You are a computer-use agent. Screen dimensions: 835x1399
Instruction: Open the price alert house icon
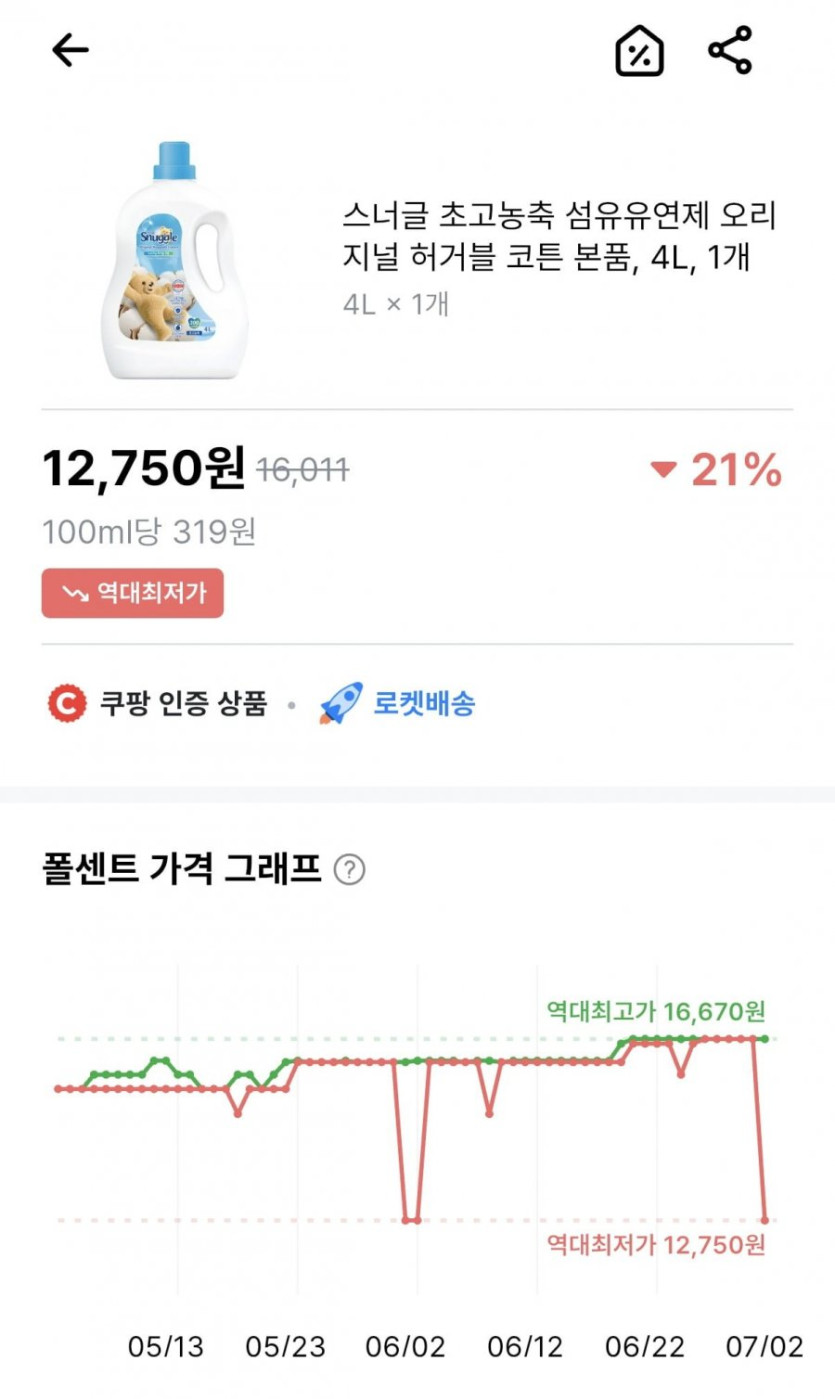pos(639,50)
